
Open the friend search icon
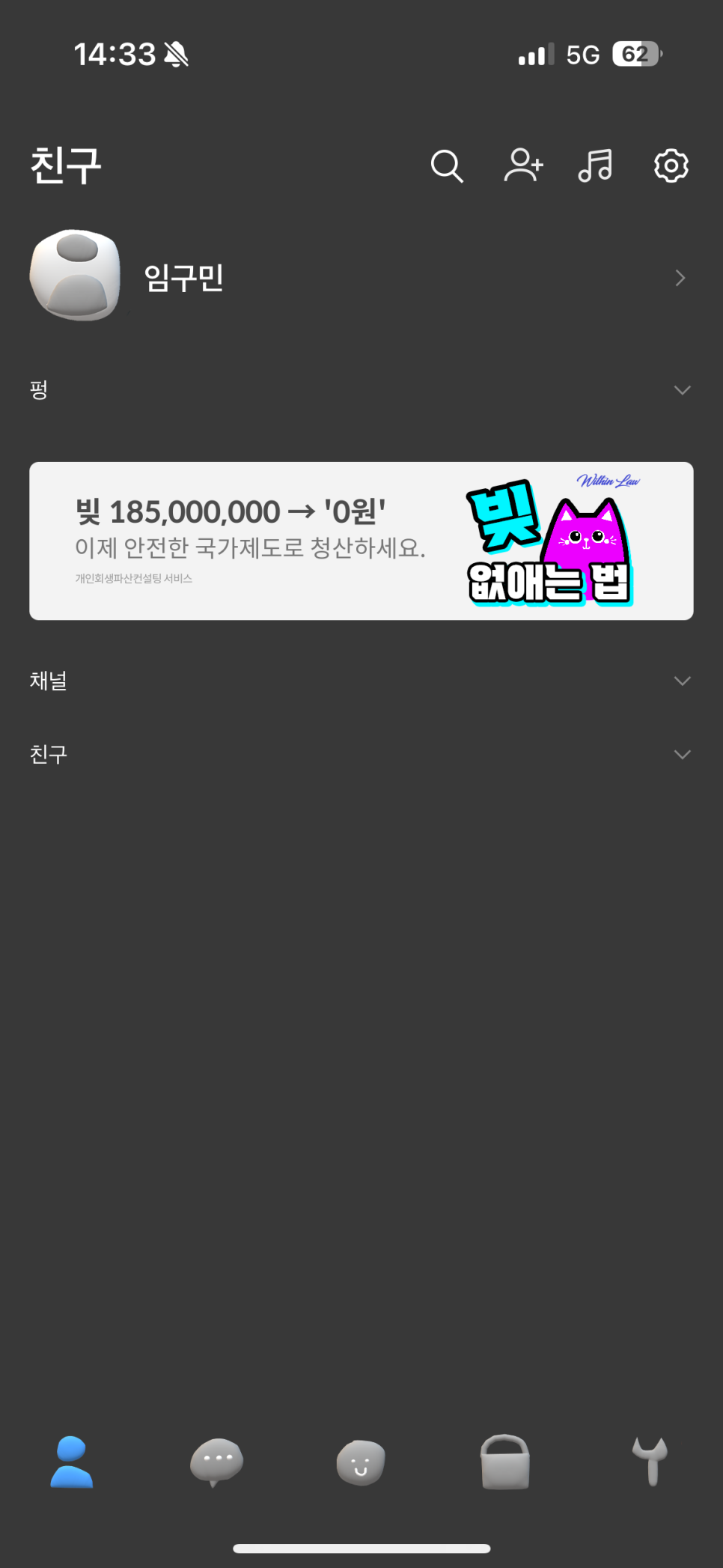tap(447, 165)
